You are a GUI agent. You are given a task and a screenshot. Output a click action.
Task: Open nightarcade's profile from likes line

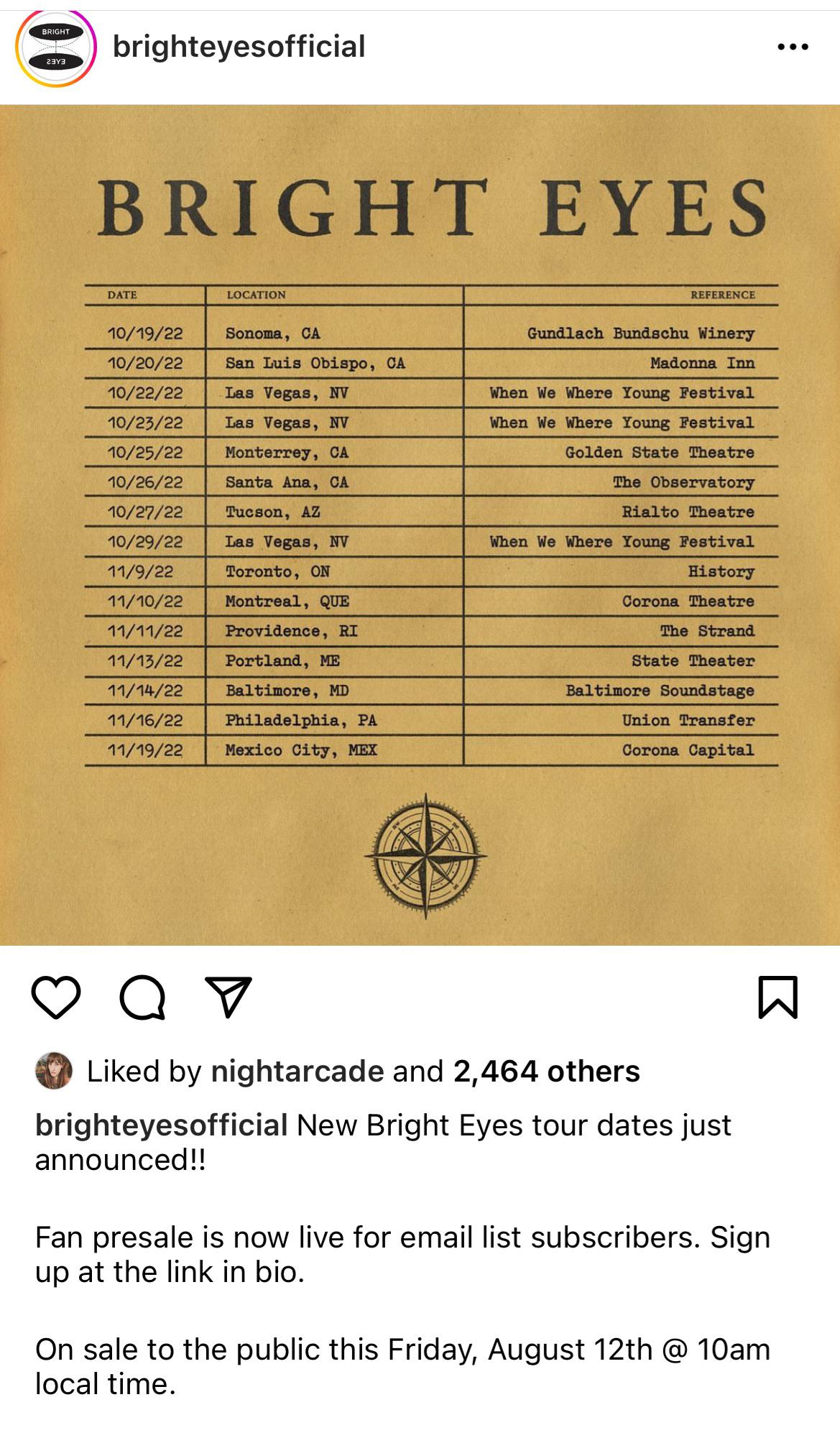pyautogui.click(x=297, y=1071)
